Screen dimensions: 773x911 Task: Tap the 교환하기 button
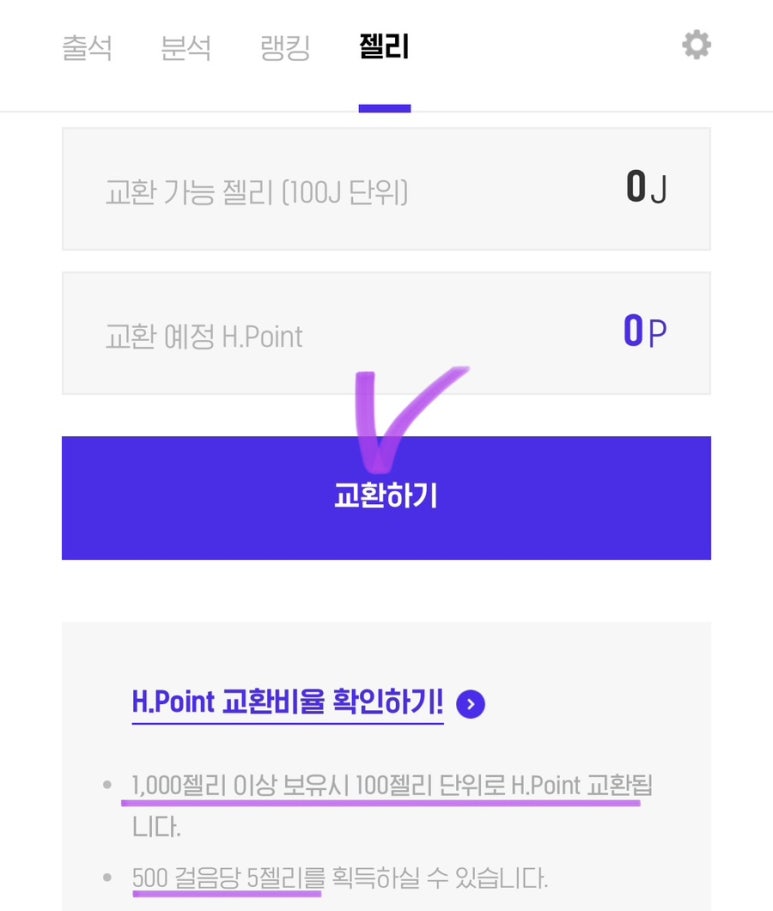(x=386, y=497)
